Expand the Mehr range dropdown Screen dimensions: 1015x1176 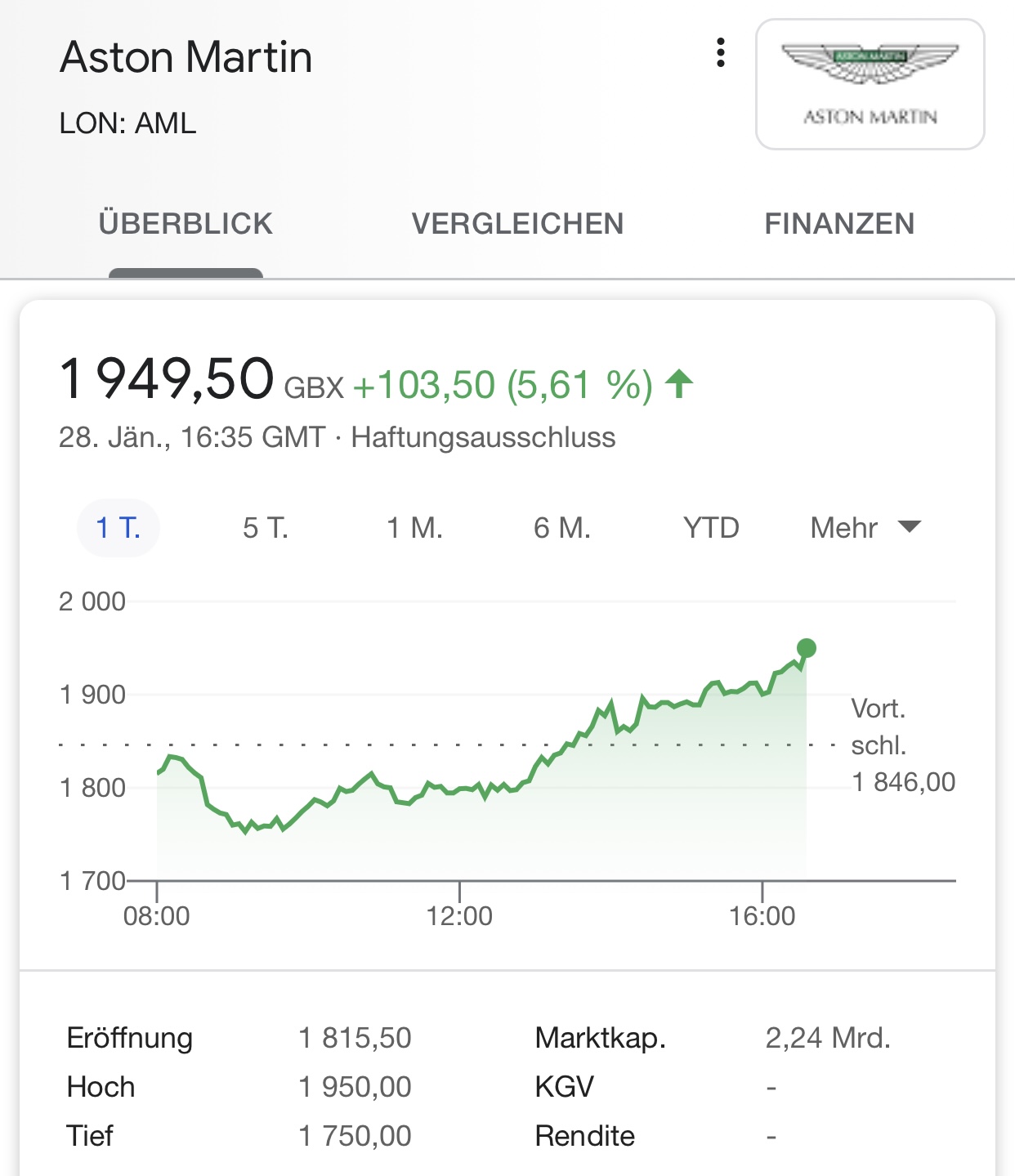865,528
